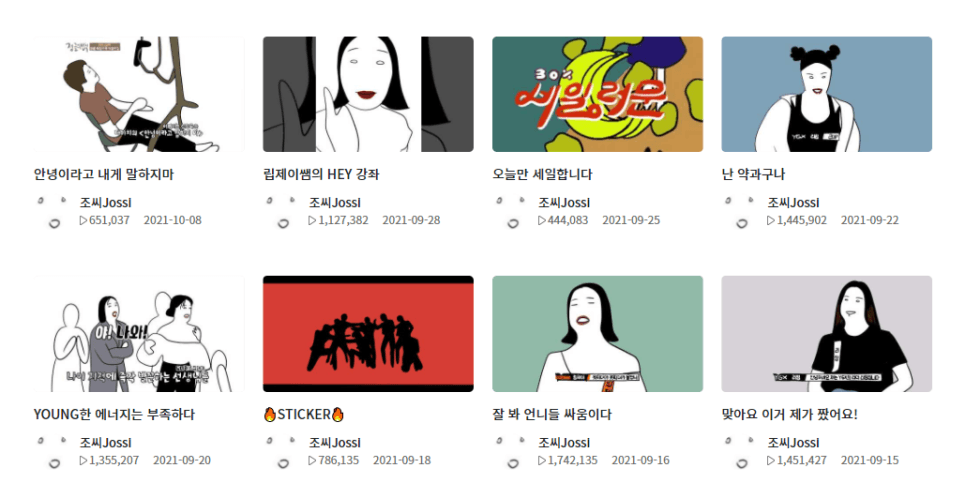Play the STICKER video
The image size is (966, 483).
[368, 334]
